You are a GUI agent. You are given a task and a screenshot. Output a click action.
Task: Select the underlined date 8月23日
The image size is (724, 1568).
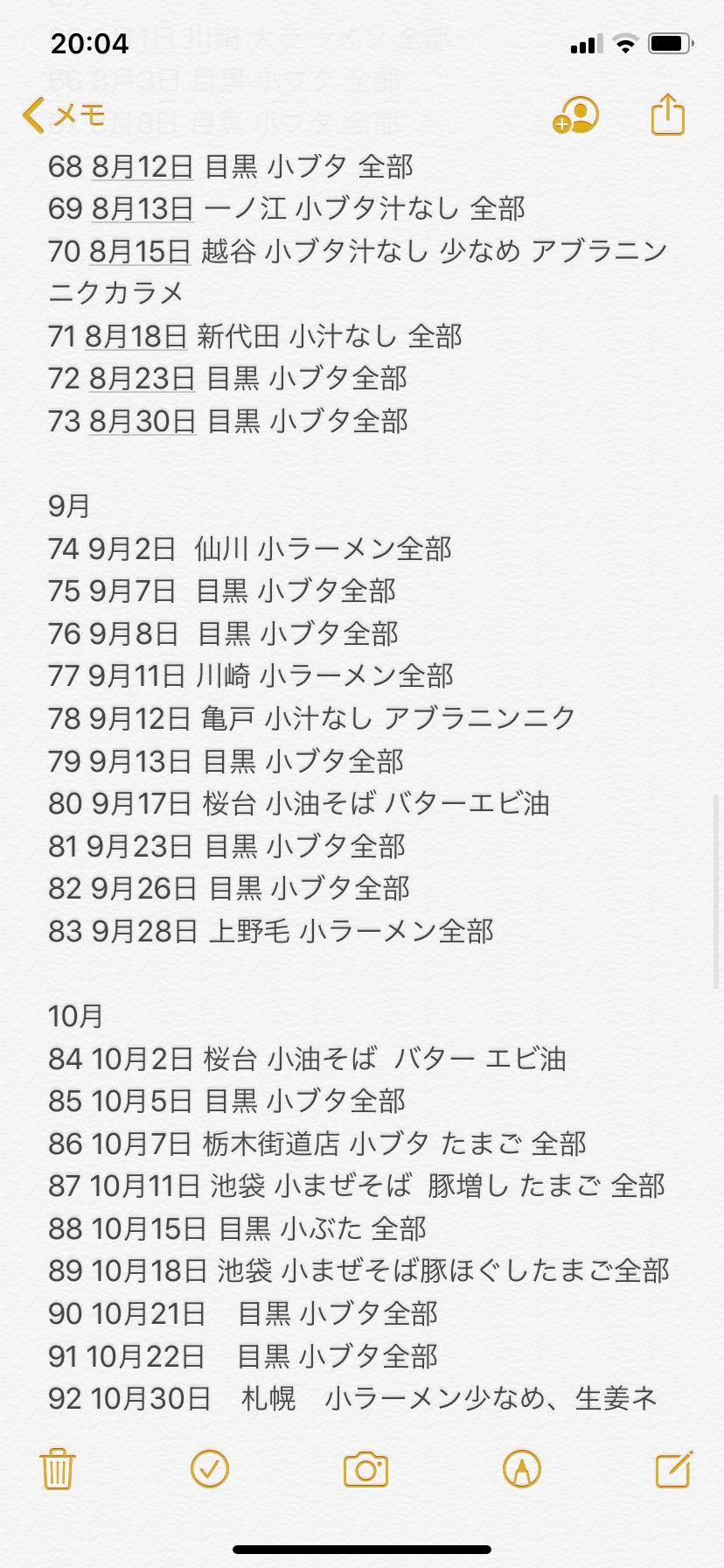[x=142, y=378]
